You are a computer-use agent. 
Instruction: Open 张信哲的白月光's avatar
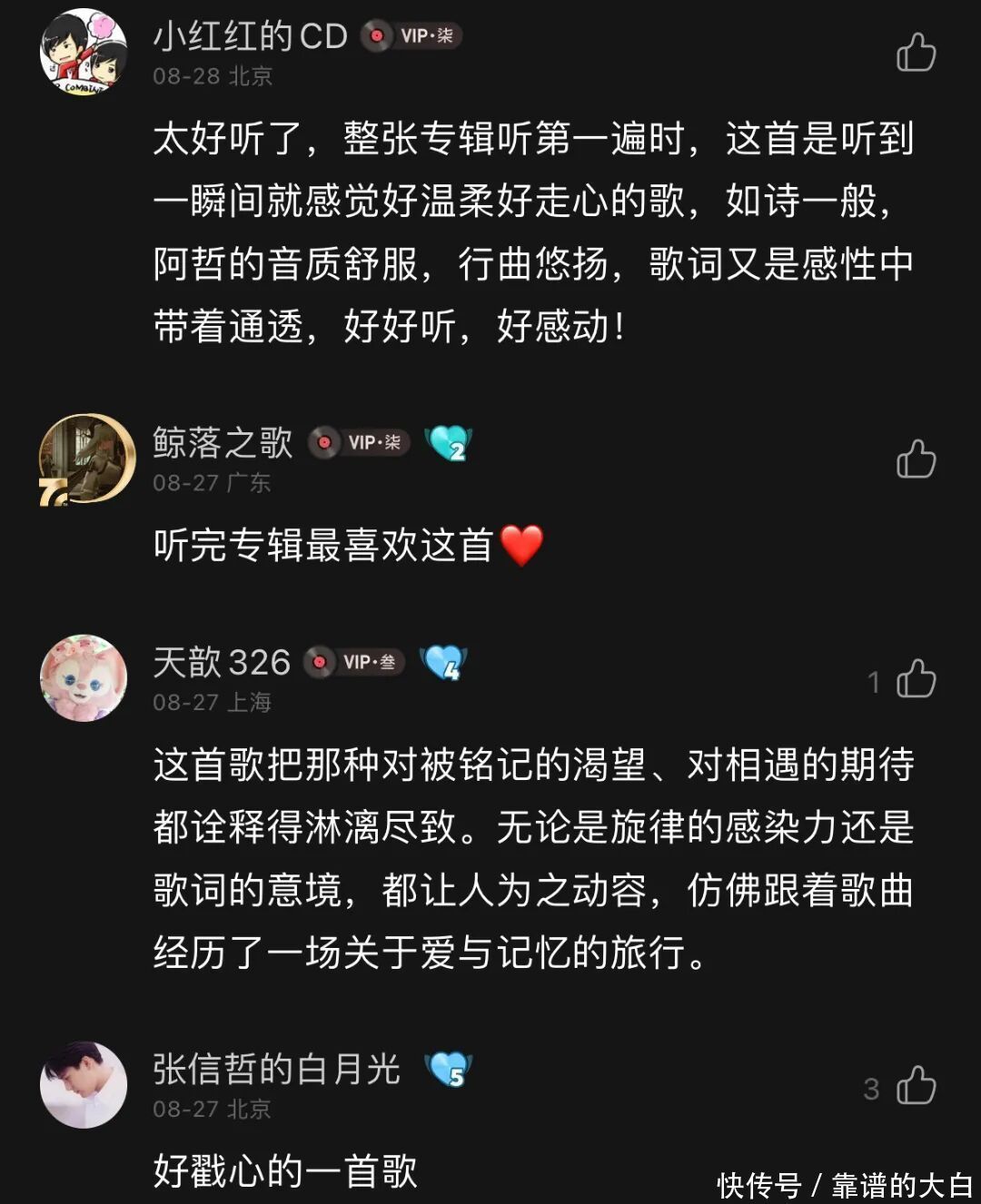click(84, 1085)
